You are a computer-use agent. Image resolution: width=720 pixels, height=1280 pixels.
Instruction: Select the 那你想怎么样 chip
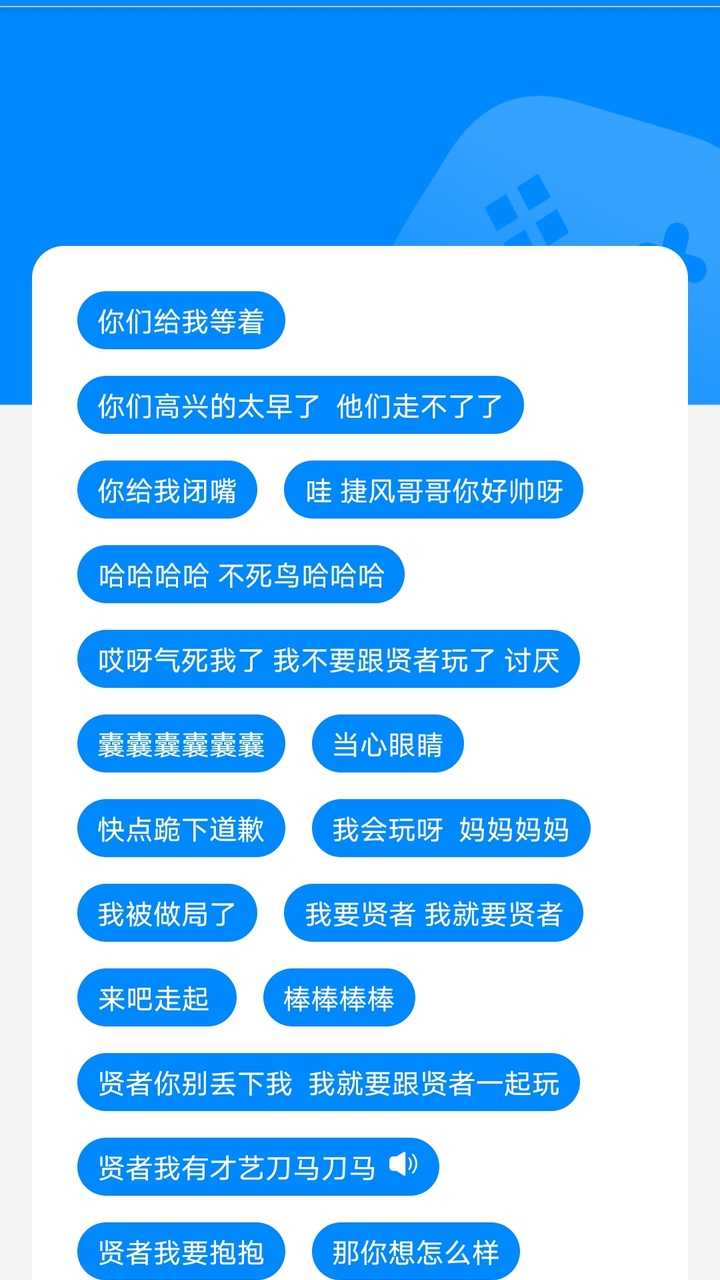pos(415,1251)
